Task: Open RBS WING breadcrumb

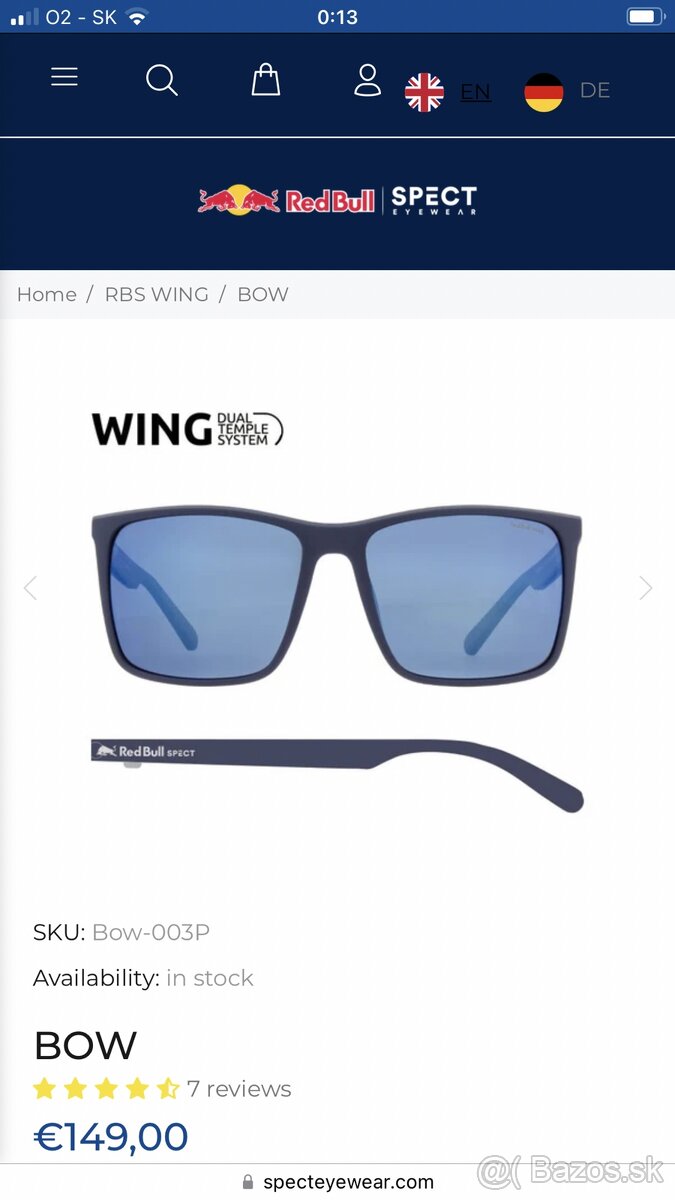Action: click(x=157, y=294)
